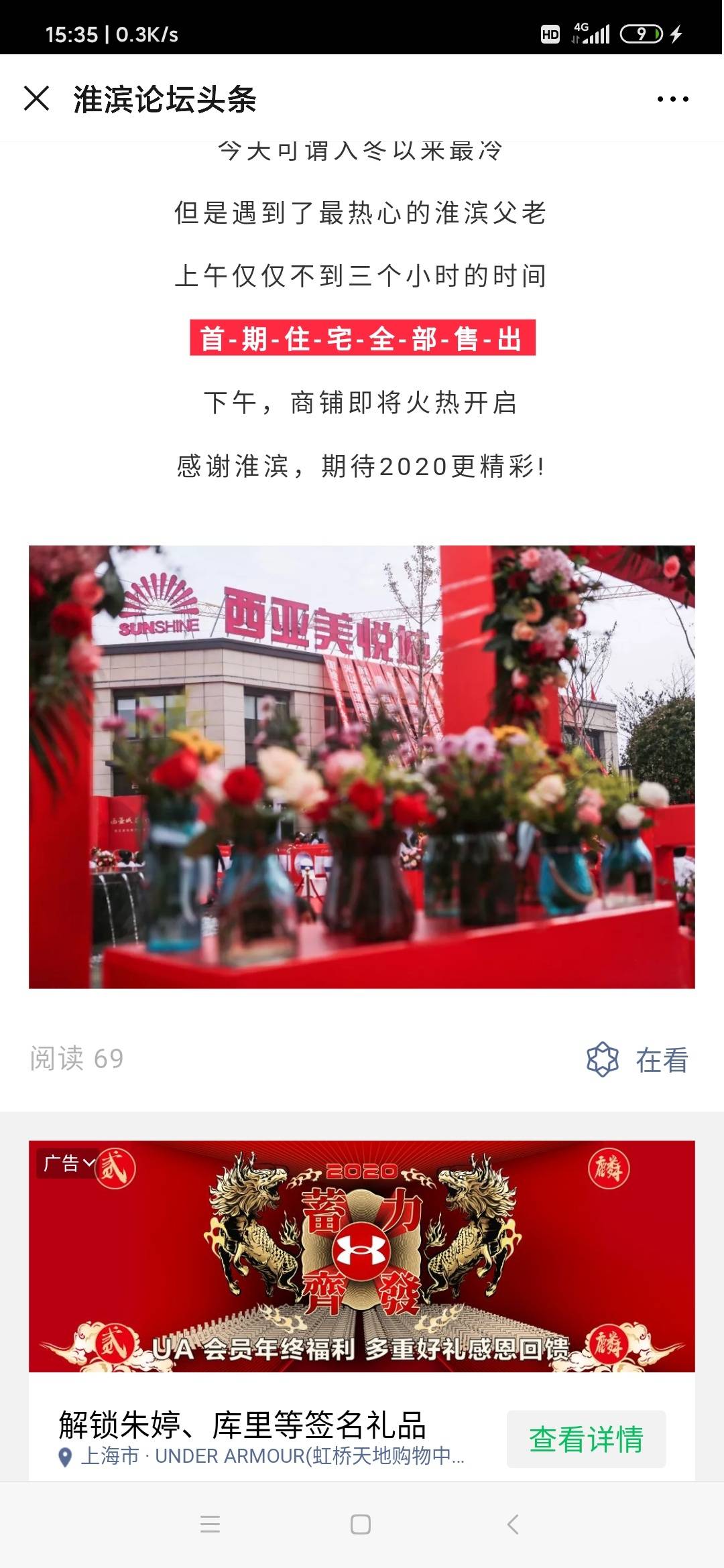724x1568 pixels.
Task: View the 西亚美悦城 flower photo
Action: pyautogui.click(x=361, y=767)
